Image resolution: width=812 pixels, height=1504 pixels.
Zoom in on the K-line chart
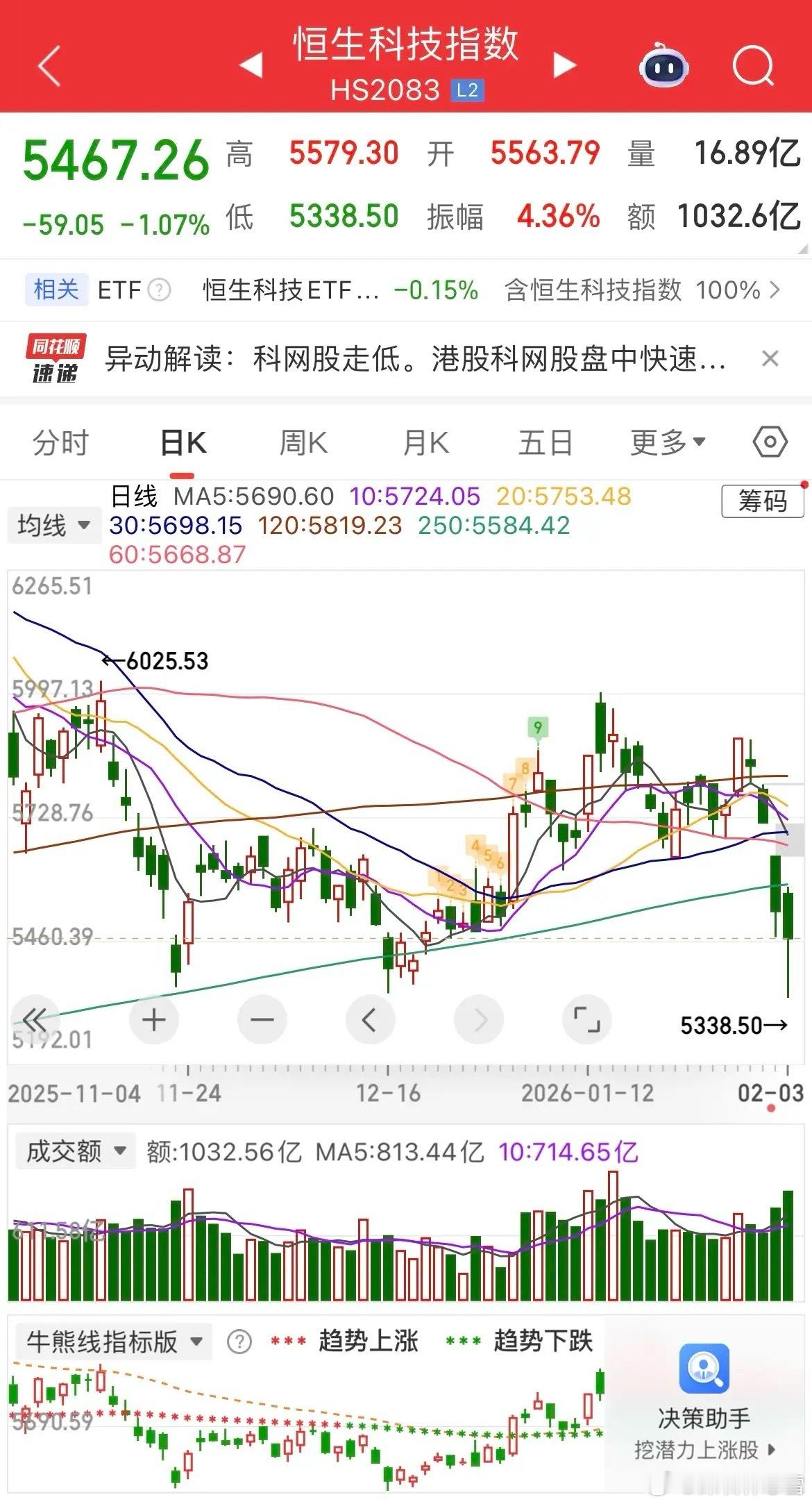pyautogui.click(x=153, y=1019)
